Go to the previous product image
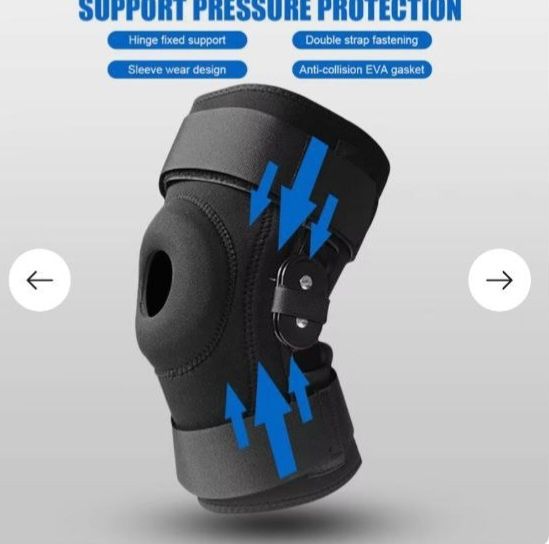 click(x=40, y=280)
